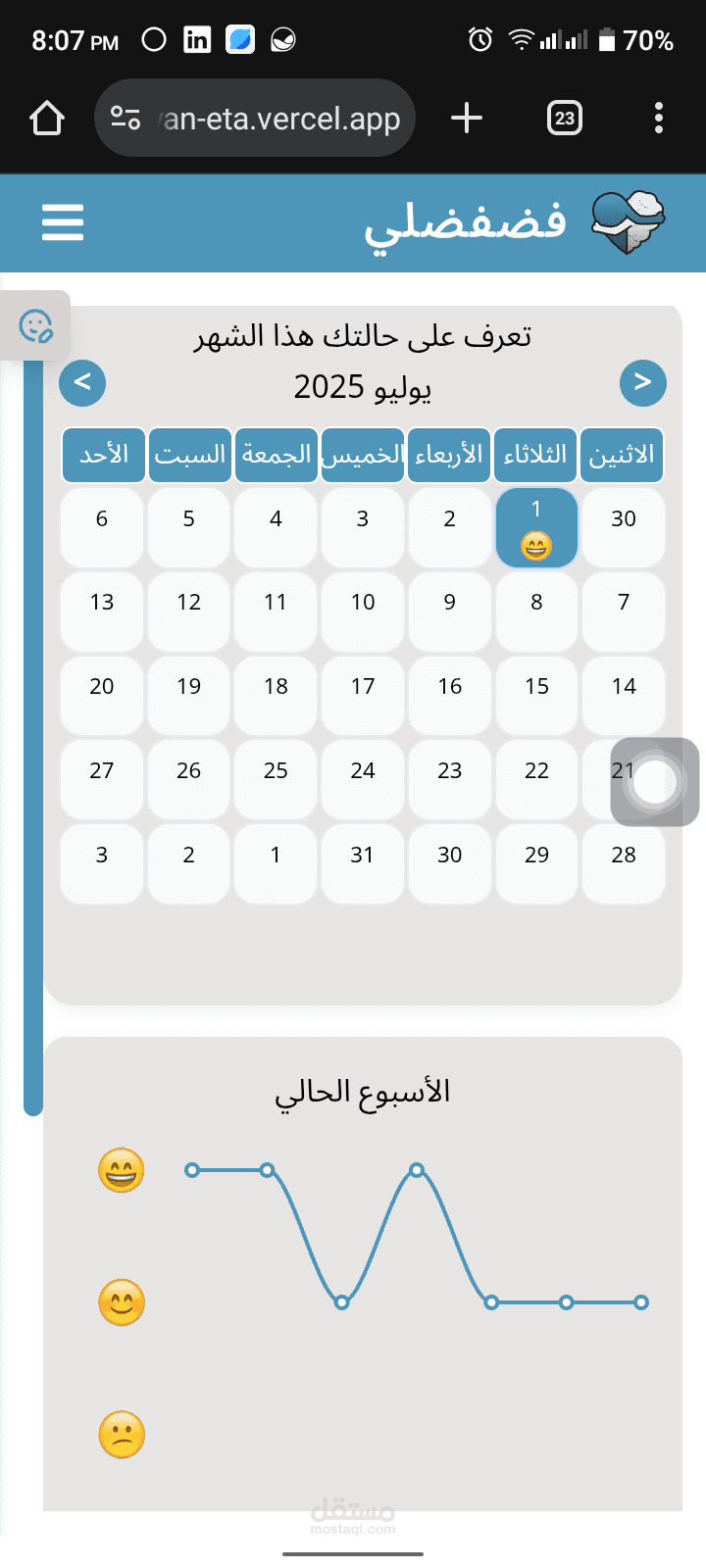Go to the next month with right arrow

[x=642, y=382]
